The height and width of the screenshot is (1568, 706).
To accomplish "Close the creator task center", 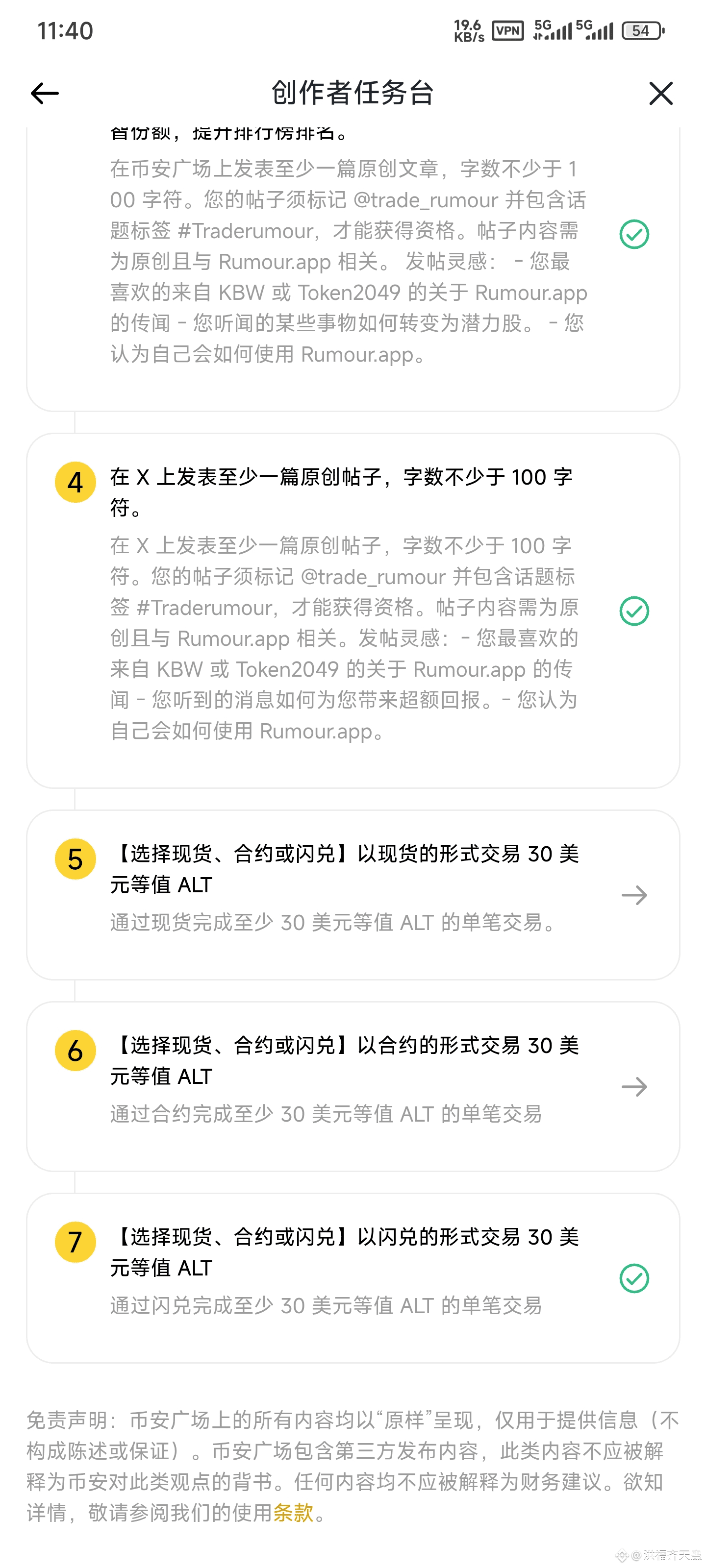I will click(x=660, y=93).
